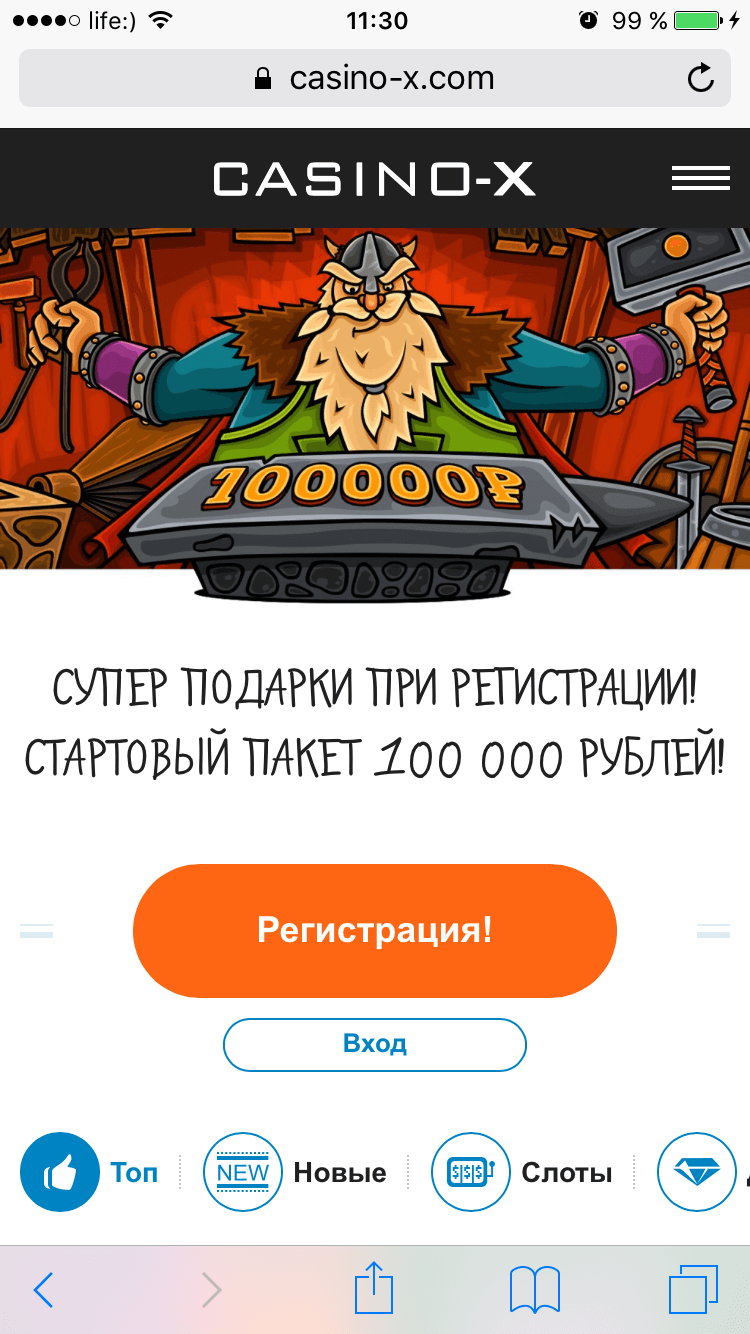
Task: Go back in Safari
Action: 43,1290
